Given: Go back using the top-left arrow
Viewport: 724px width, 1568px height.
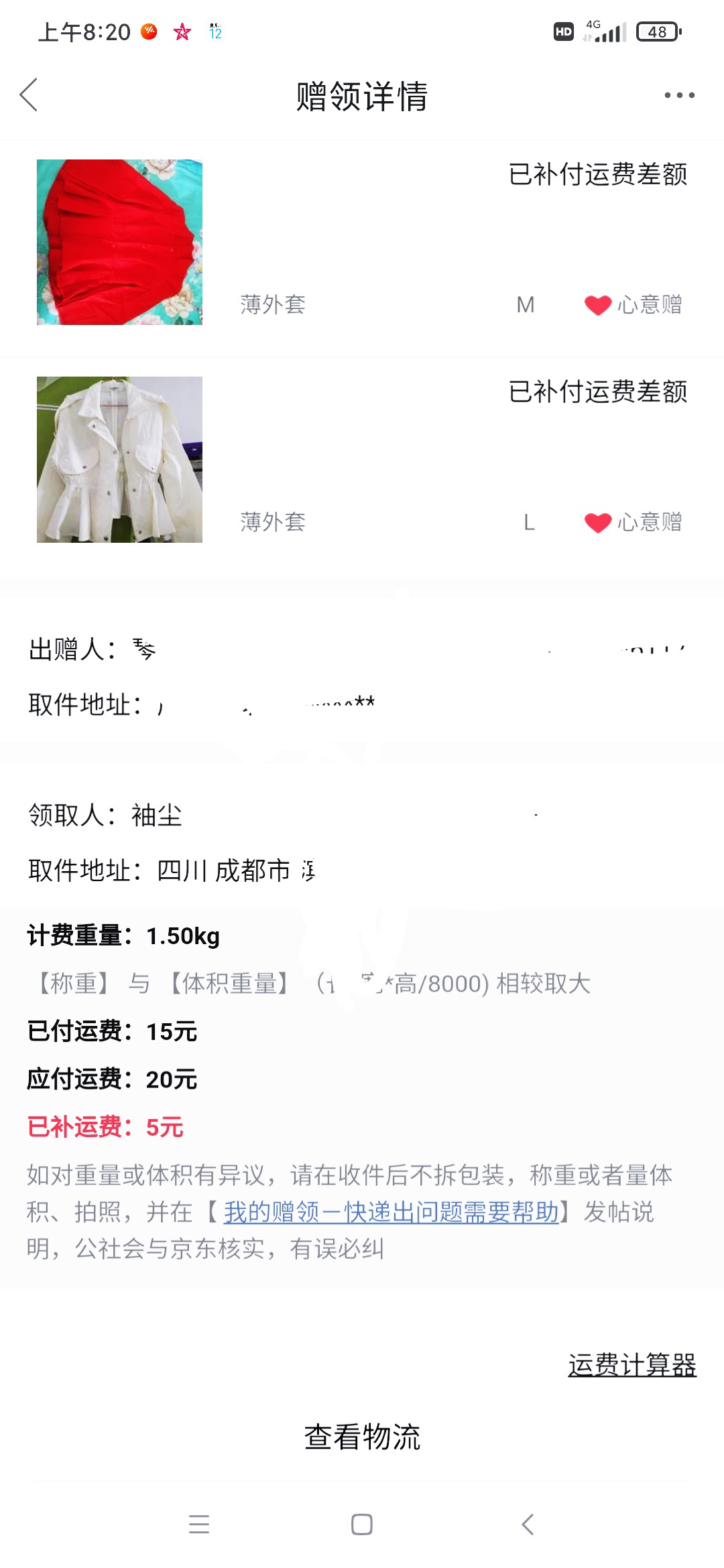Looking at the screenshot, I should click(x=29, y=95).
